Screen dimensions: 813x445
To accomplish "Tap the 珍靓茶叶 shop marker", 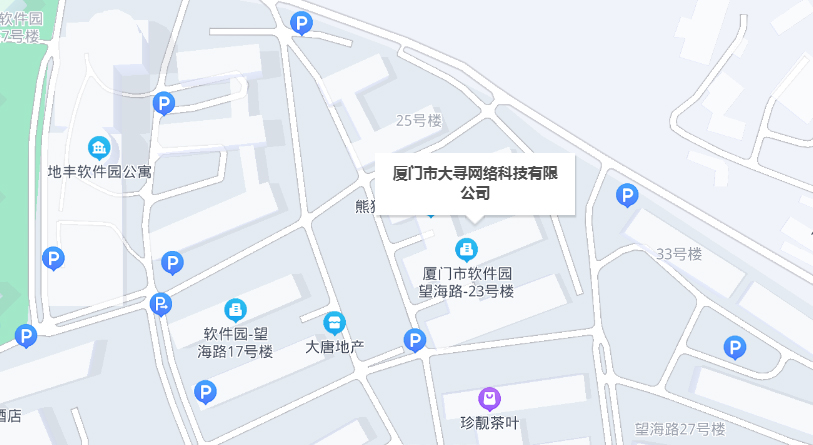I will (x=487, y=399).
